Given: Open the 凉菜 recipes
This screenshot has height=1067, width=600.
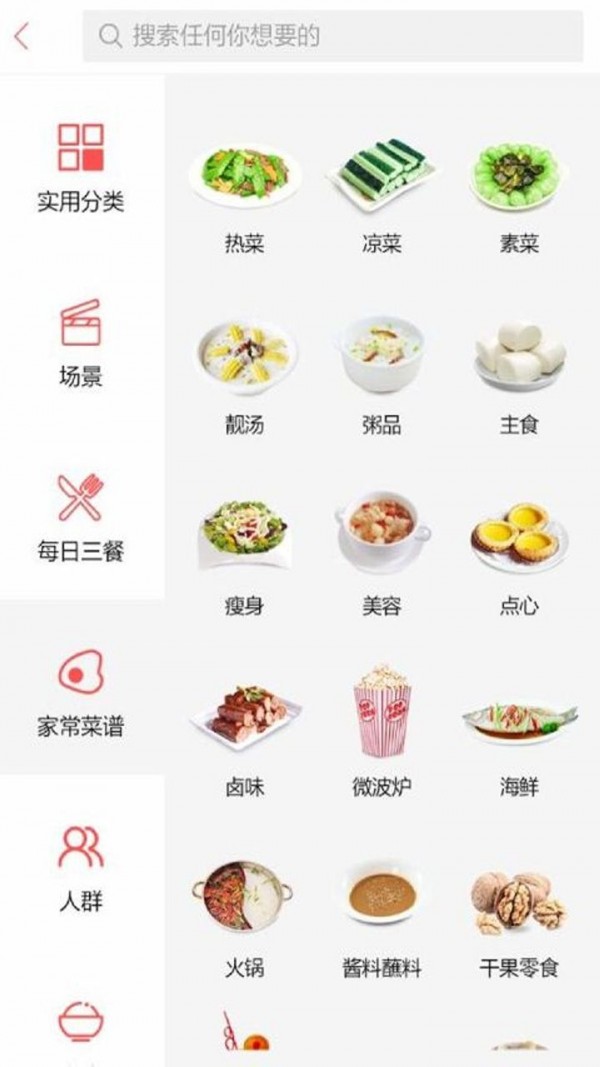Looking at the screenshot, I should coord(382,195).
